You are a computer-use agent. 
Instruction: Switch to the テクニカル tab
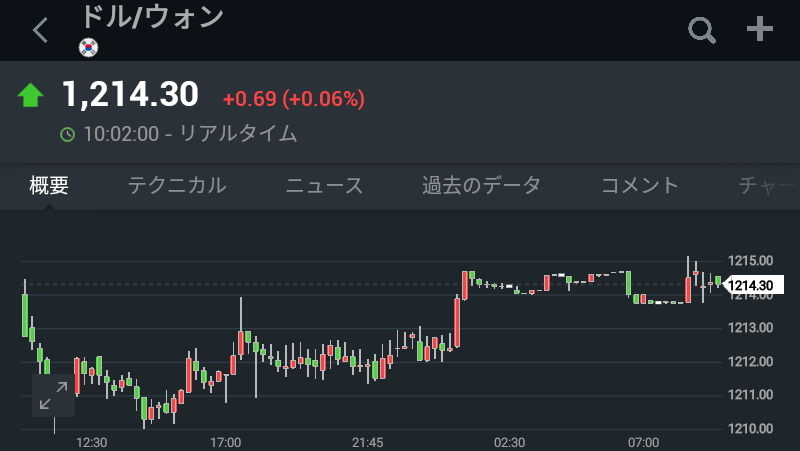coord(177,185)
